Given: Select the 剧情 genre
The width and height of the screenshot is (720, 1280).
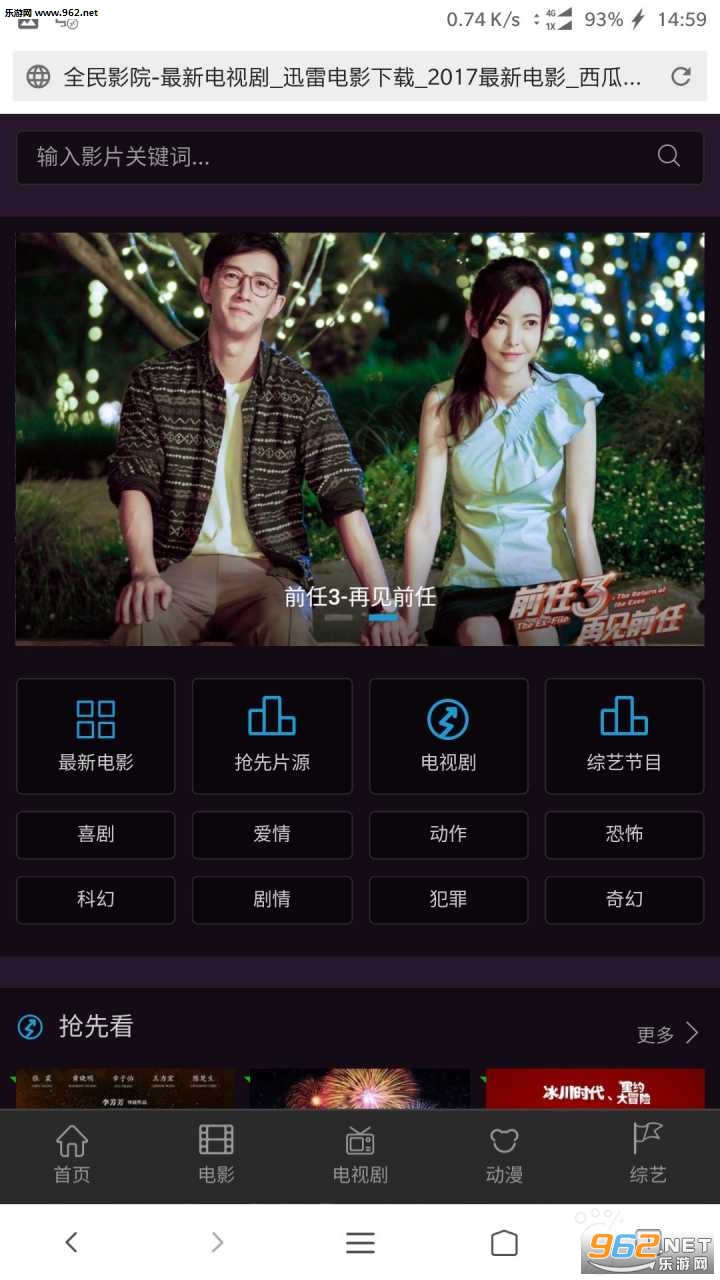Looking at the screenshot, I should point(272,899).
